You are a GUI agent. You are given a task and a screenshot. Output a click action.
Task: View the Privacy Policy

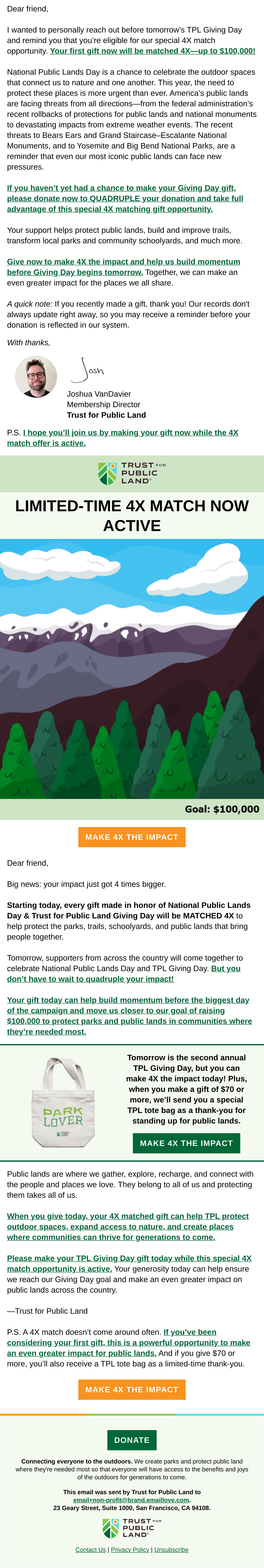coord(130,1550)
